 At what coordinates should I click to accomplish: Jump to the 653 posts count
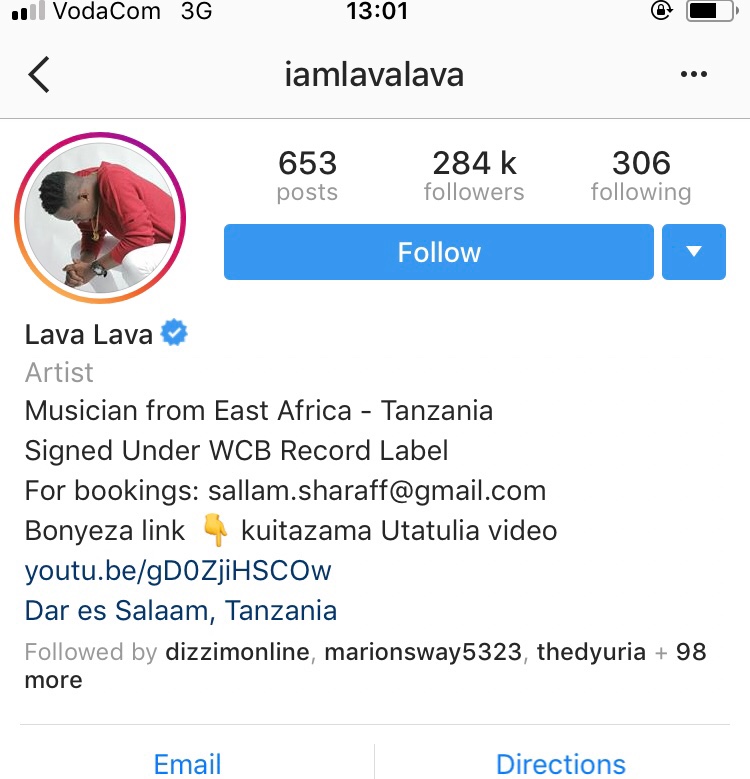[307, 176]
